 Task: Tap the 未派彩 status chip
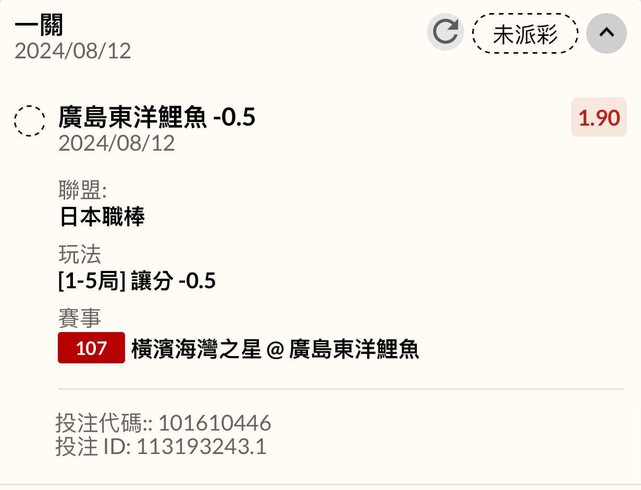pos(525,34)
